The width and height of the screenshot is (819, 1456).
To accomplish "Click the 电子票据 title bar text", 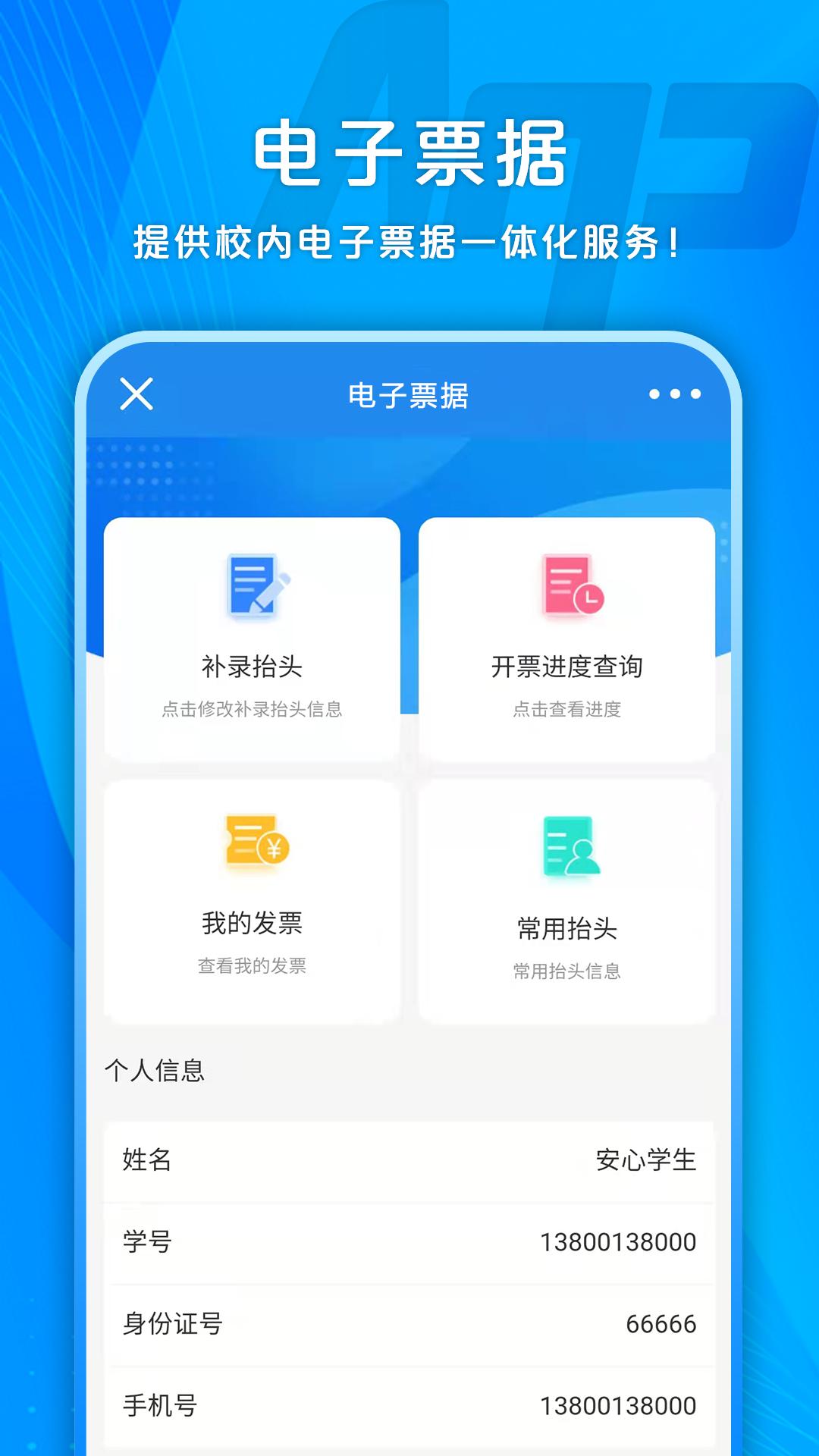I will click(409, 394).
